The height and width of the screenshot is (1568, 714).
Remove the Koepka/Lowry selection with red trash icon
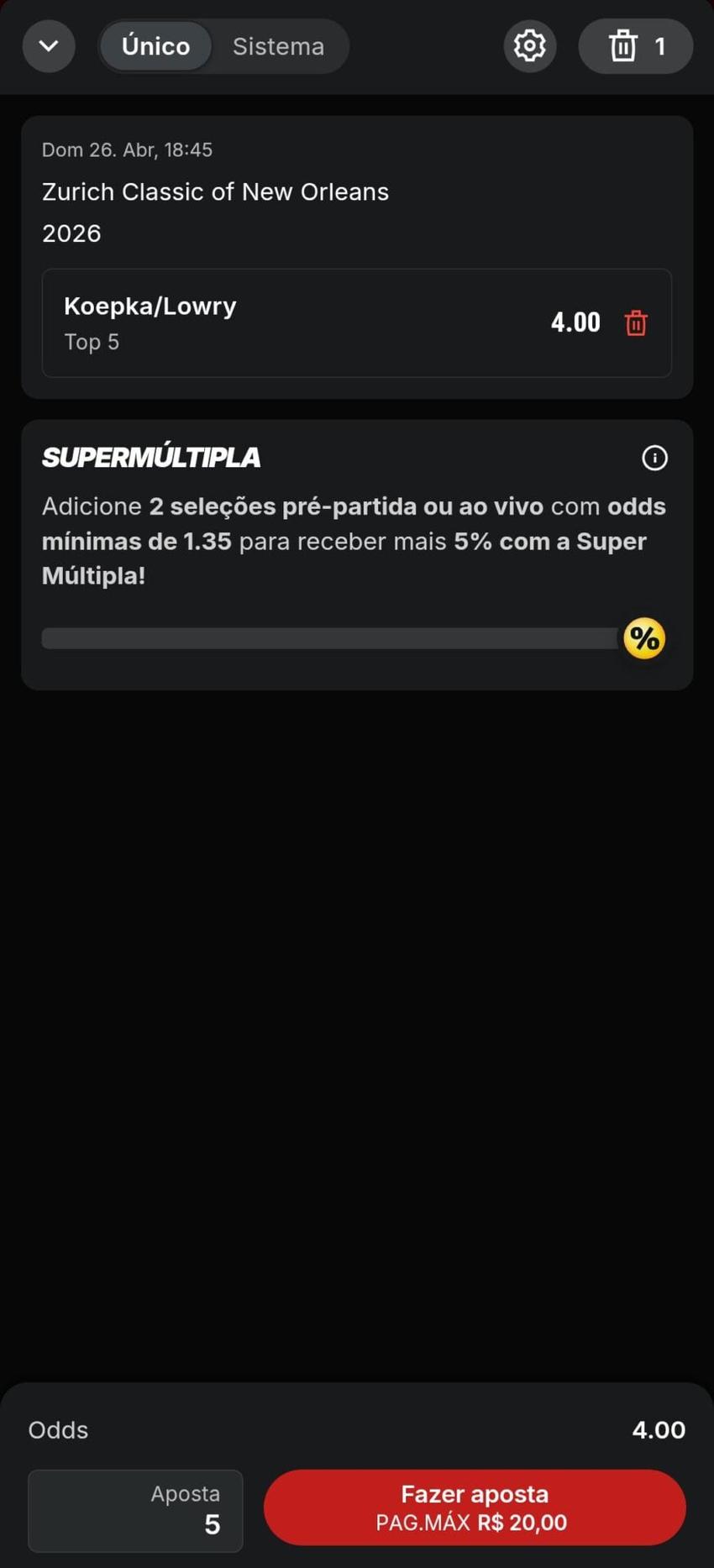(x=636, y=323)
